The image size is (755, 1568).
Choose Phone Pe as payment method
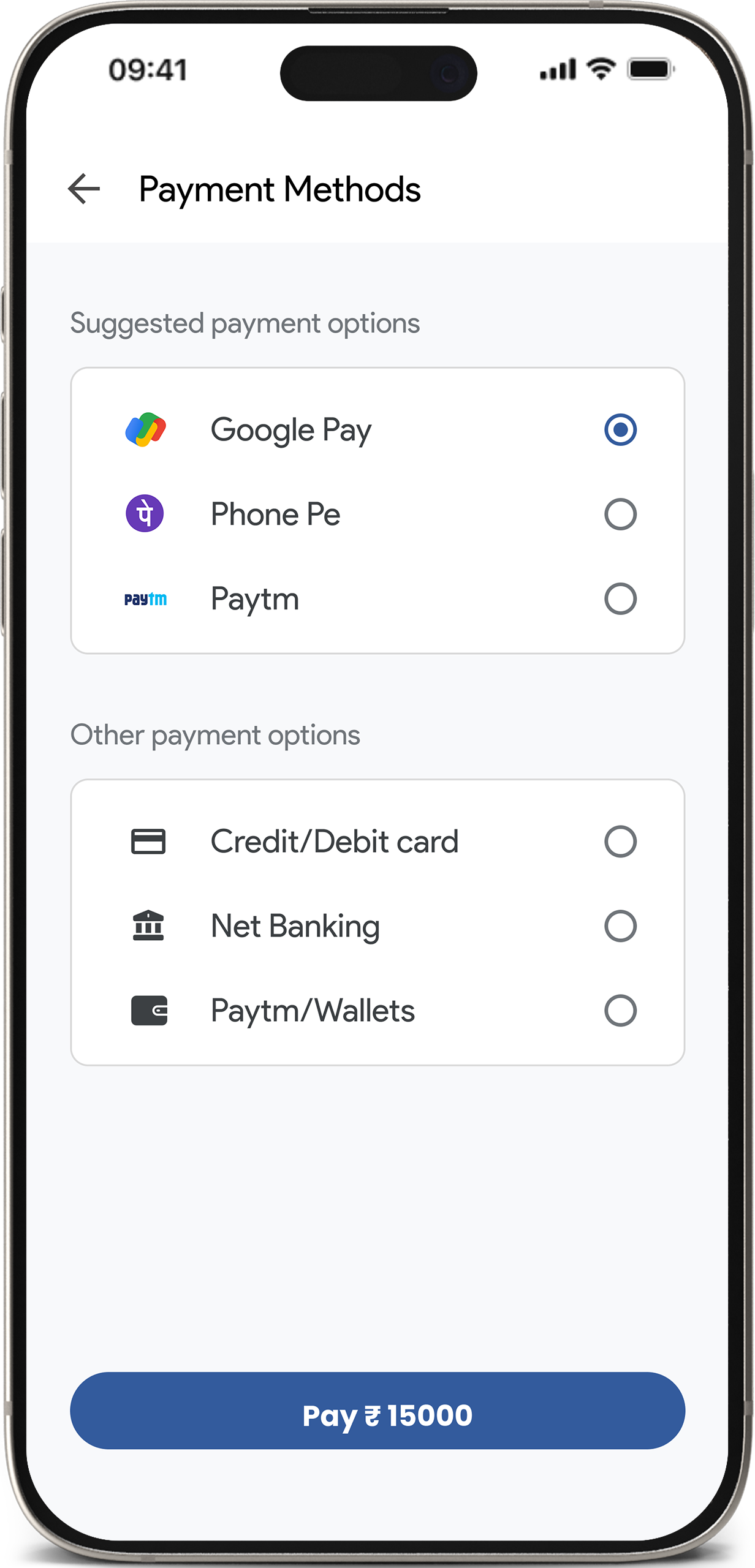click(620, 514)
